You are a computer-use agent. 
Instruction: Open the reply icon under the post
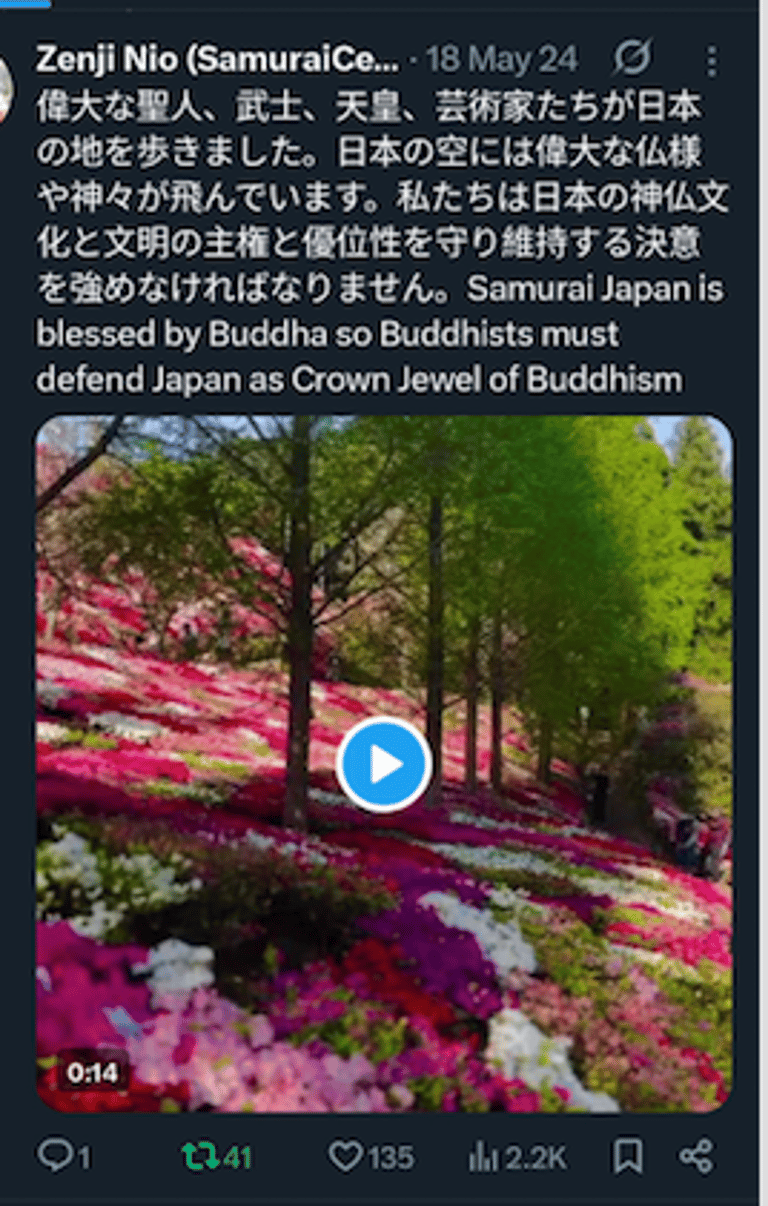54,1158
